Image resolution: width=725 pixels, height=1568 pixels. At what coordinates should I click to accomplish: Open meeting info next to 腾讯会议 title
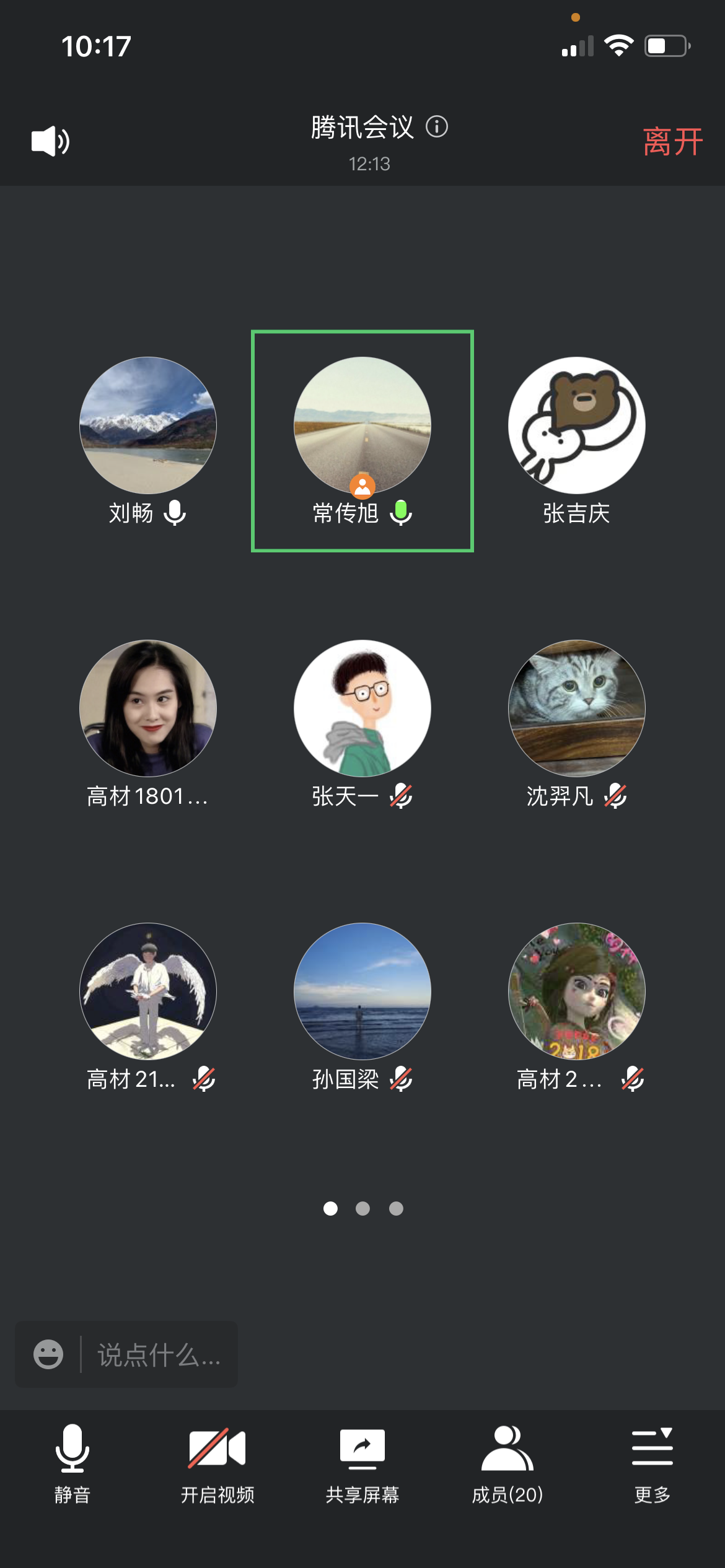437,127
